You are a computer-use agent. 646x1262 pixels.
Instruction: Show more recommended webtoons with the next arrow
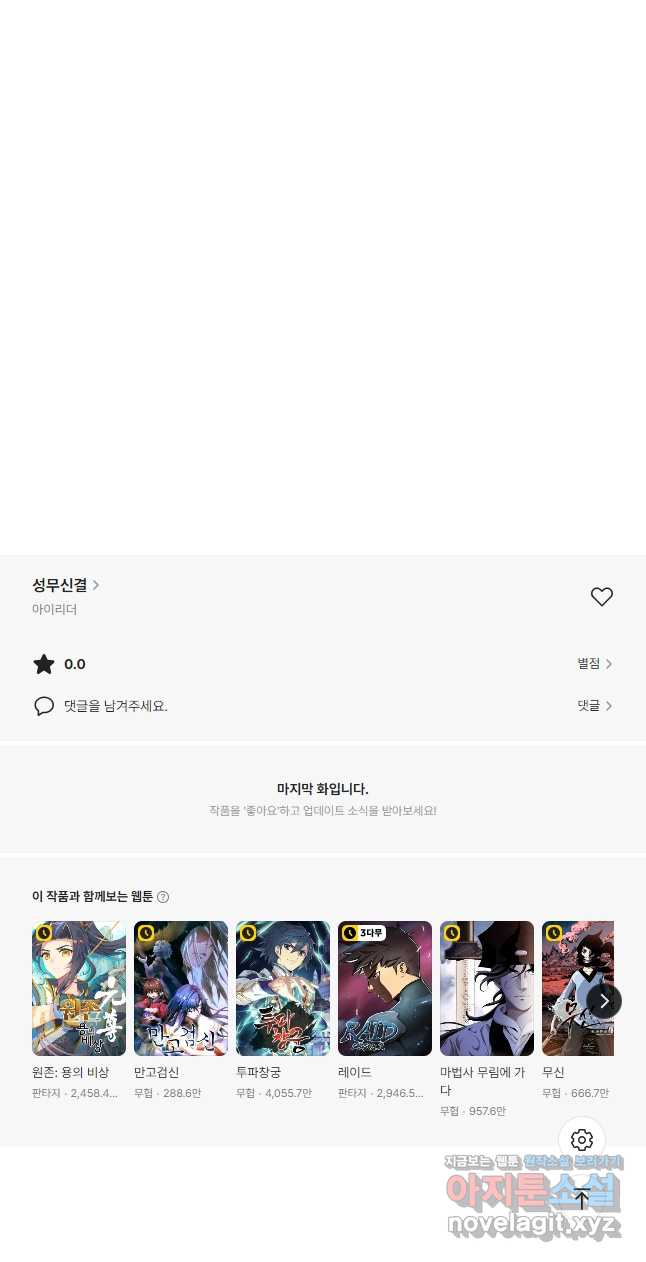(x=604, y=1000)
